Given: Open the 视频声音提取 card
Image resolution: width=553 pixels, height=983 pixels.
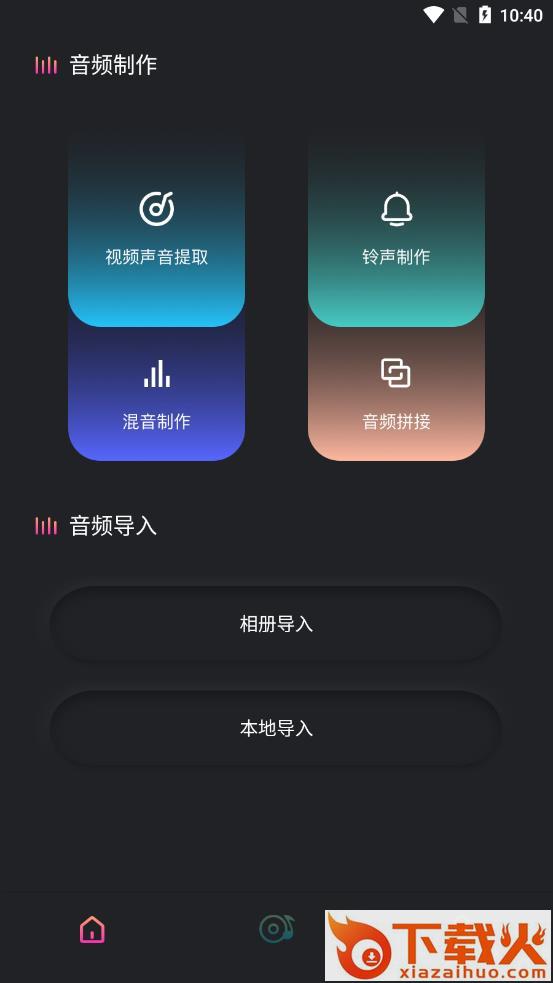Looking at the screenshot, I should (x=156, y=229).
